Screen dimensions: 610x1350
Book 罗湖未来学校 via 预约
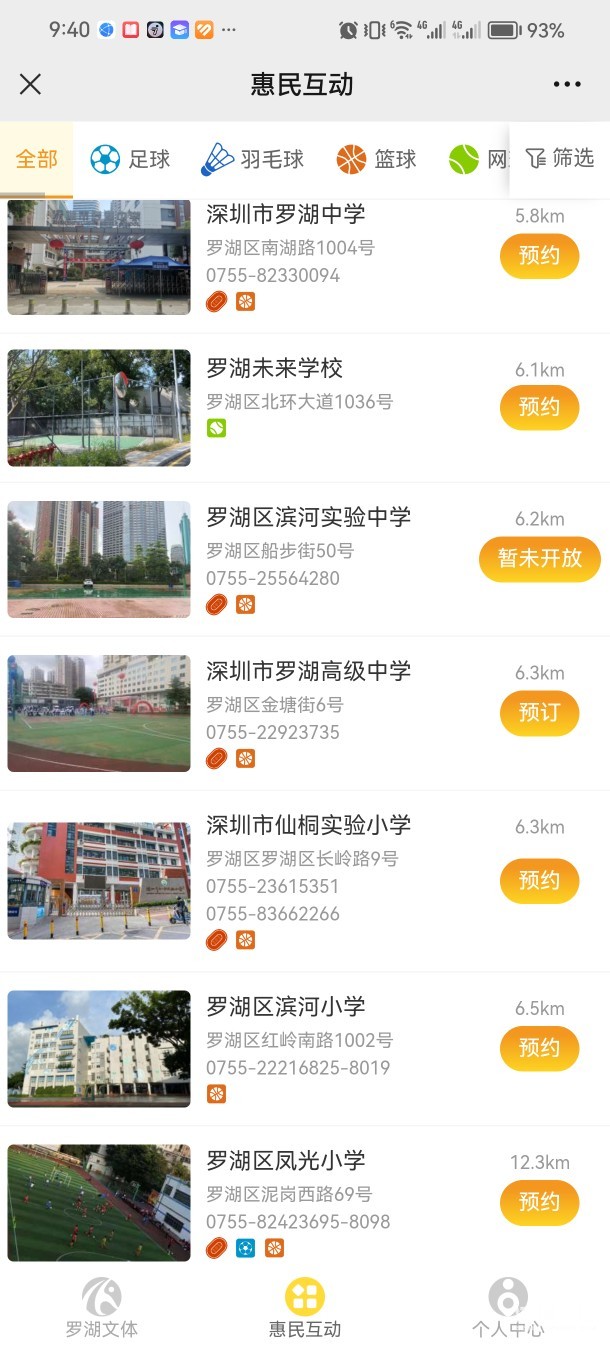pos(540,407)
